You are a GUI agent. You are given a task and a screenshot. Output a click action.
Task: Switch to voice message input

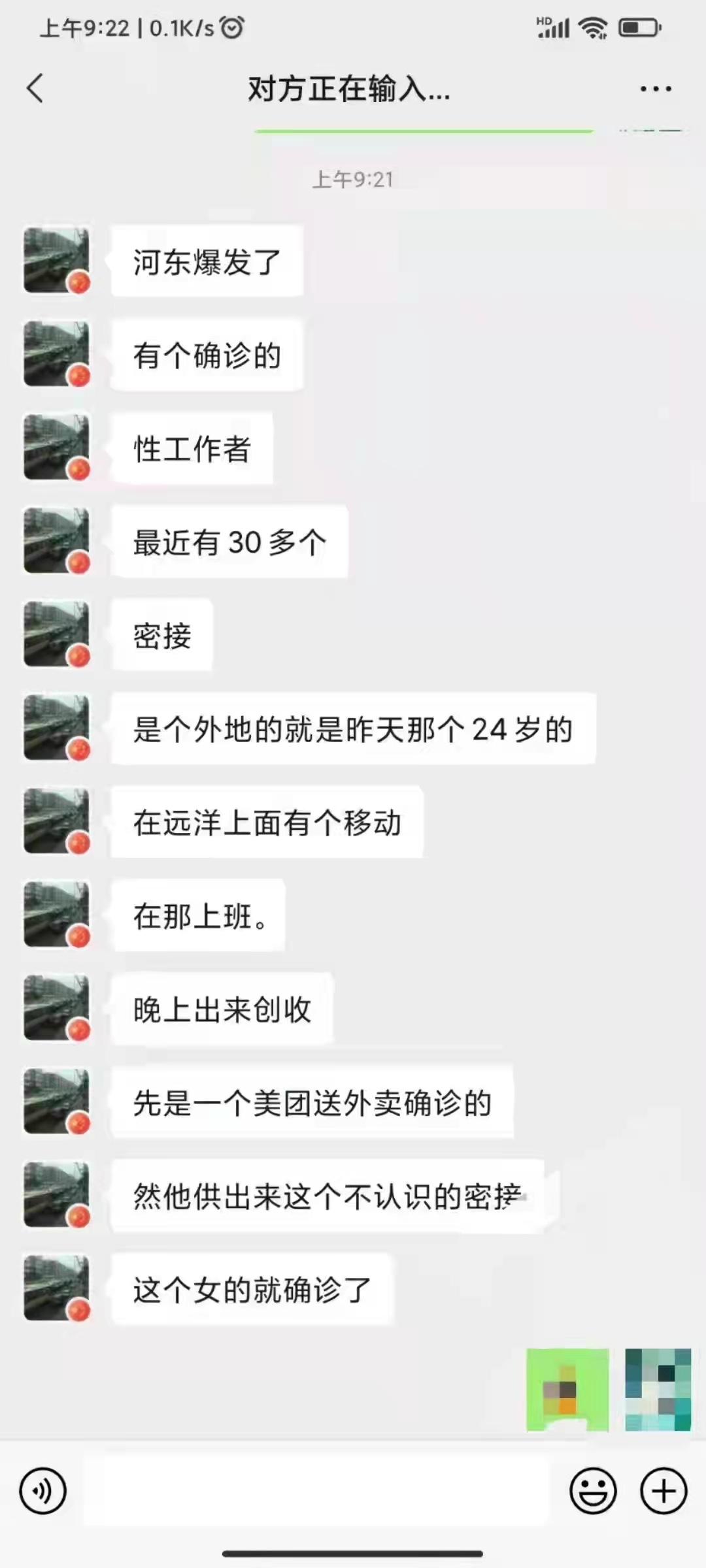[x=43, y=1491]
